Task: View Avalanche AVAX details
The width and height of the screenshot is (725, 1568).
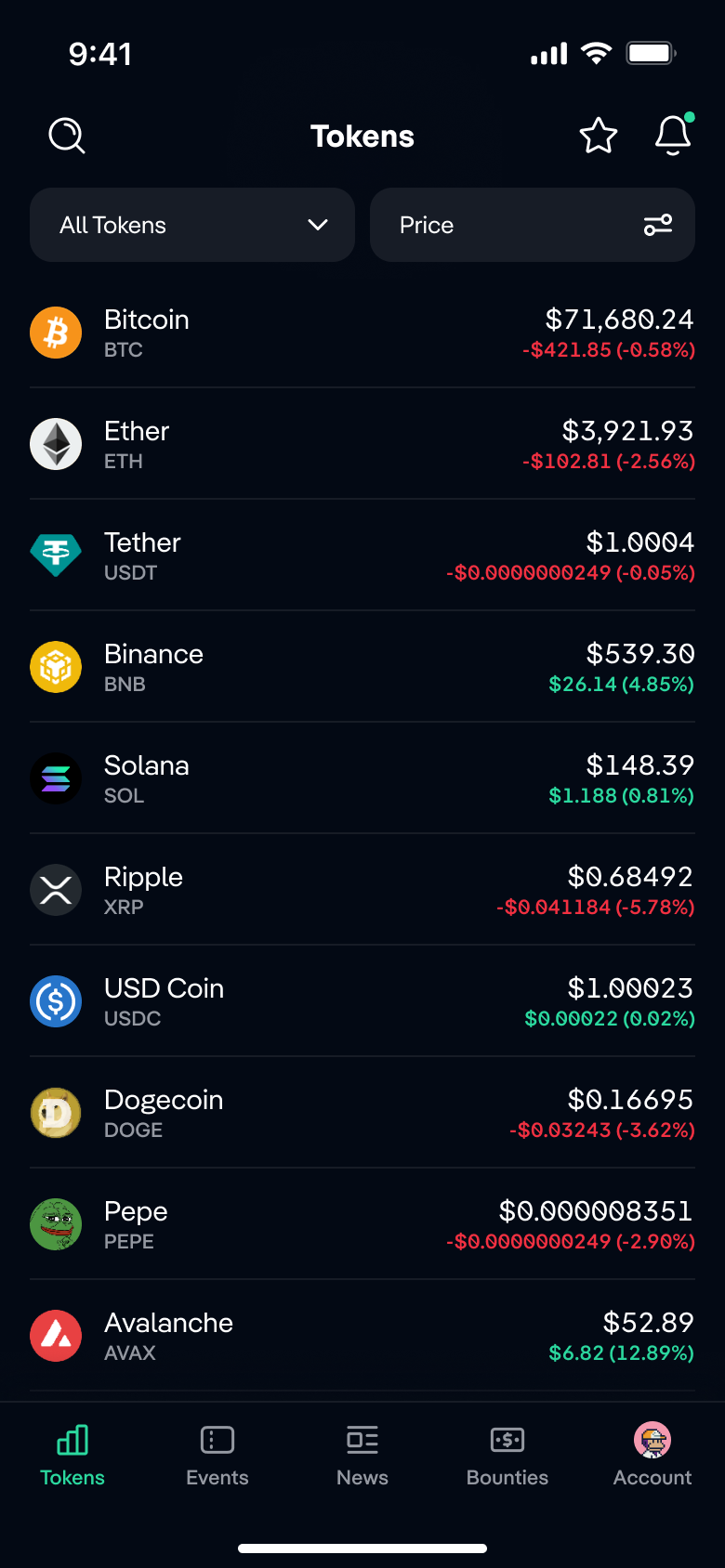Action: tap(362, 1336)
